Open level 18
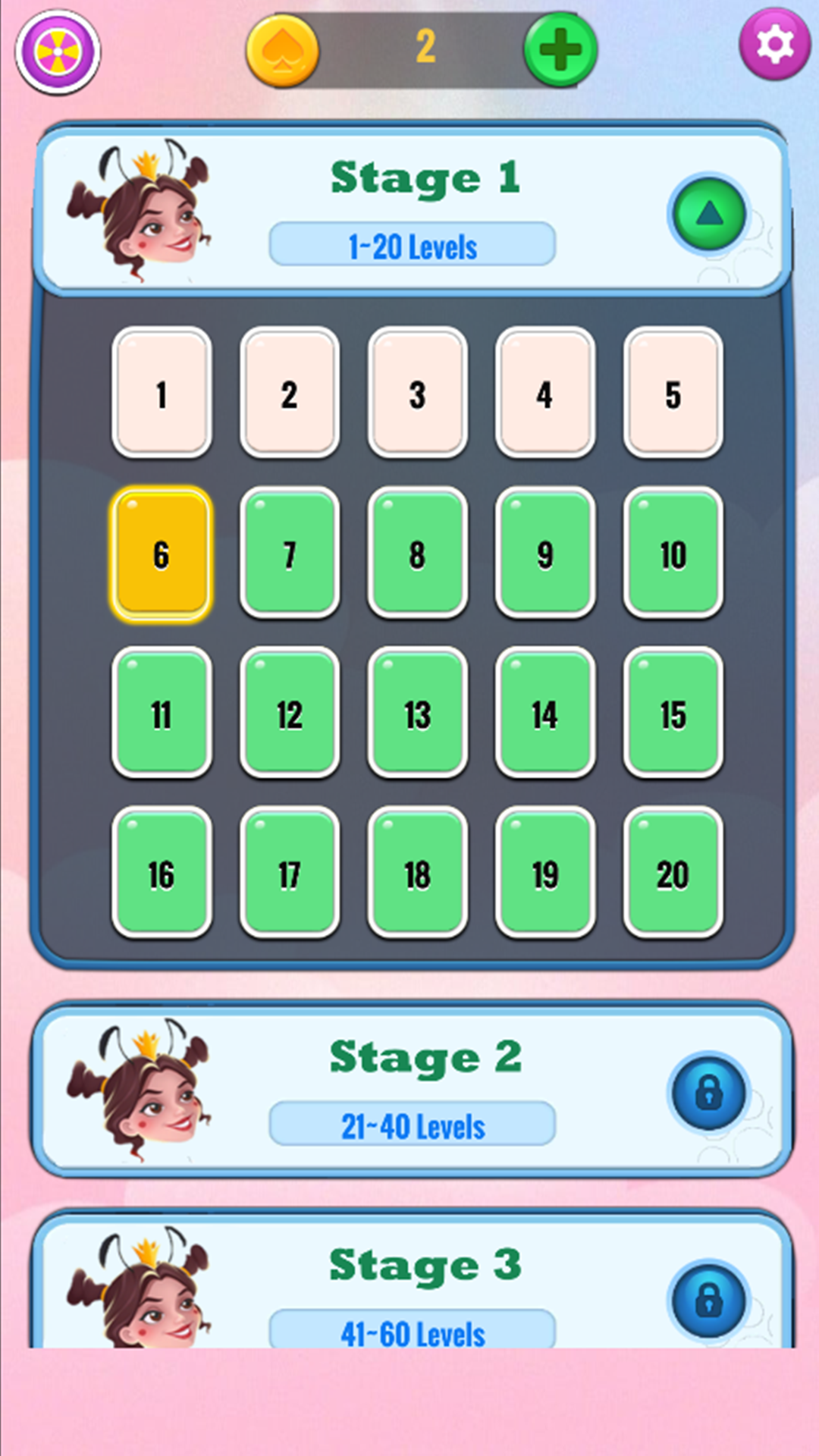 417,874
